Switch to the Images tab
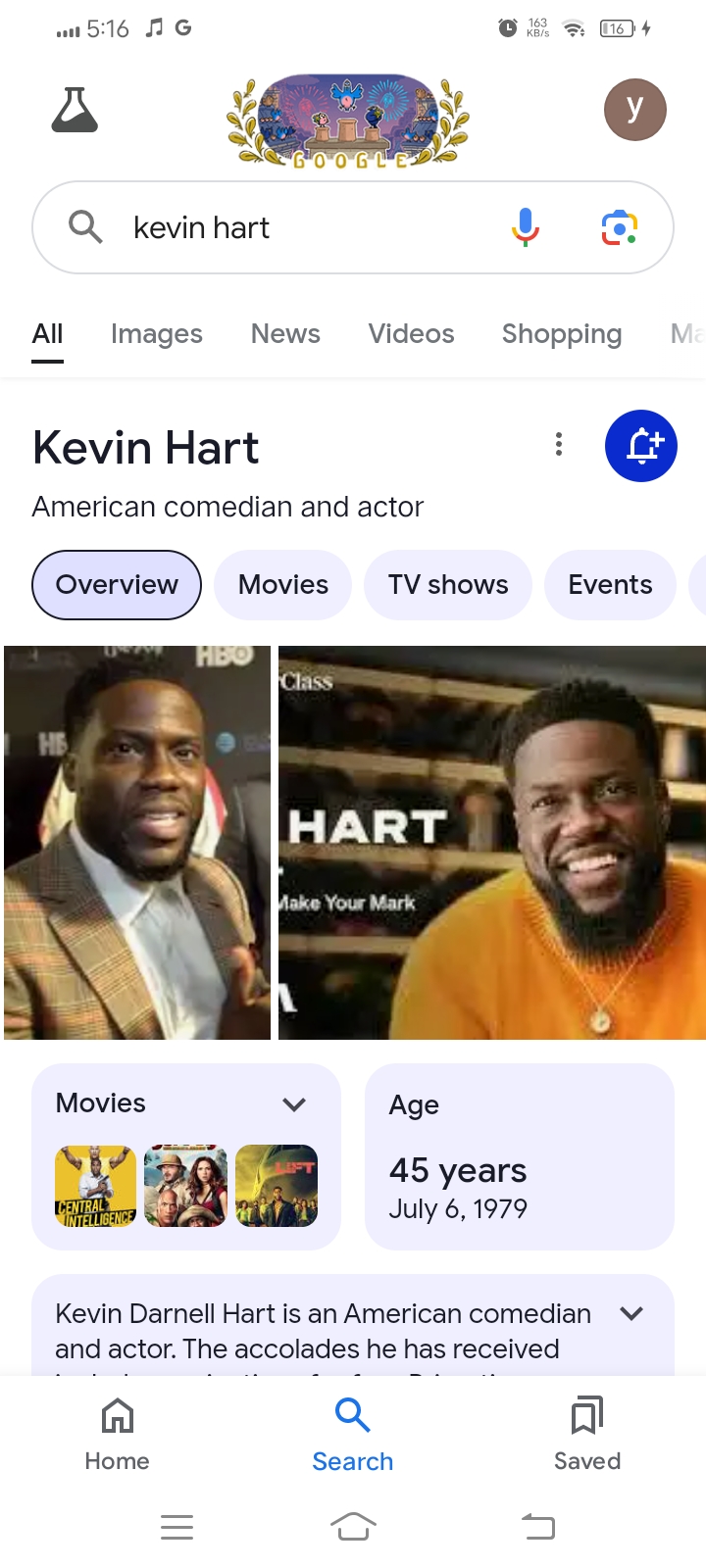 pos(156,334)
